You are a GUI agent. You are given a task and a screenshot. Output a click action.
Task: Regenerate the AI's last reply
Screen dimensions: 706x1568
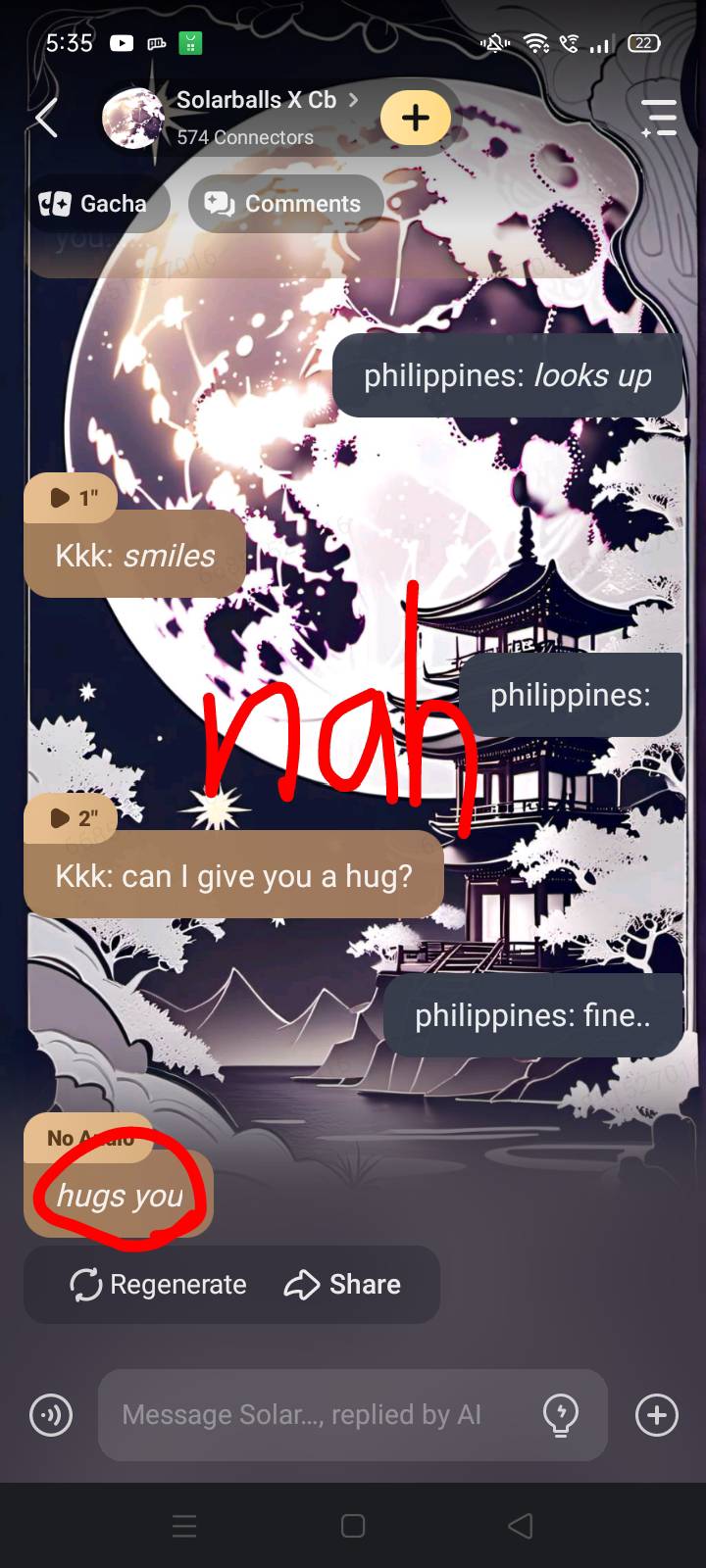(159, 1285)
